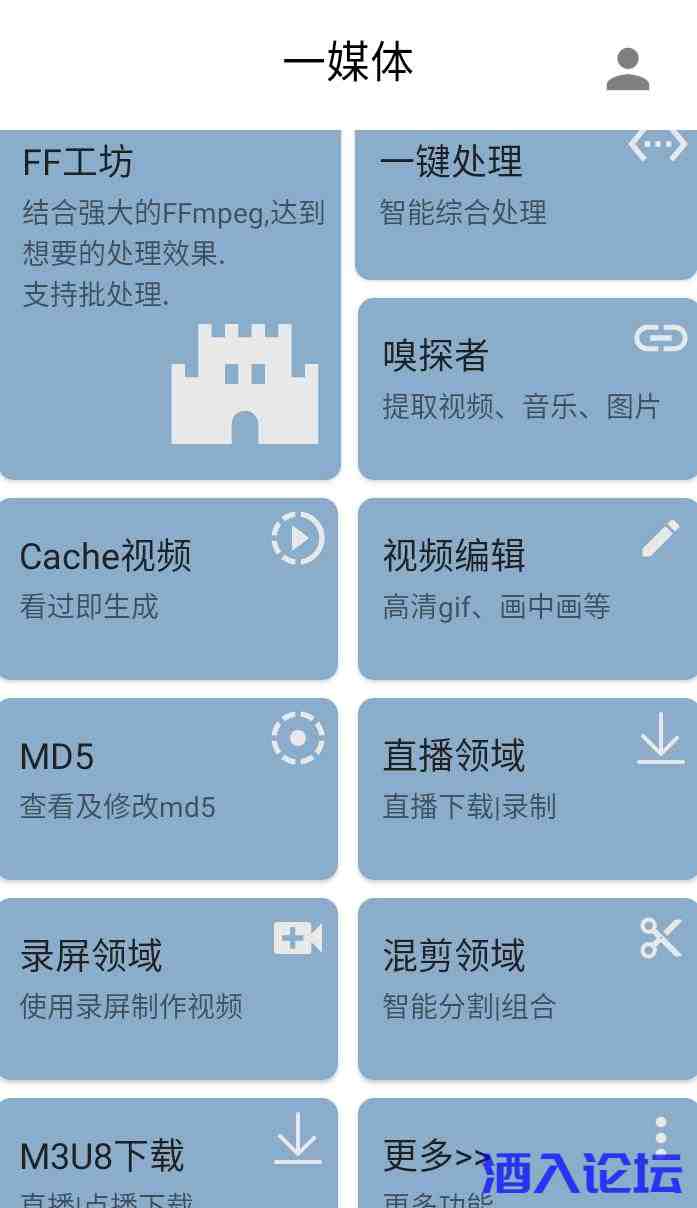
Task: Open the 混剪领域 card
Action: [527, 988]
